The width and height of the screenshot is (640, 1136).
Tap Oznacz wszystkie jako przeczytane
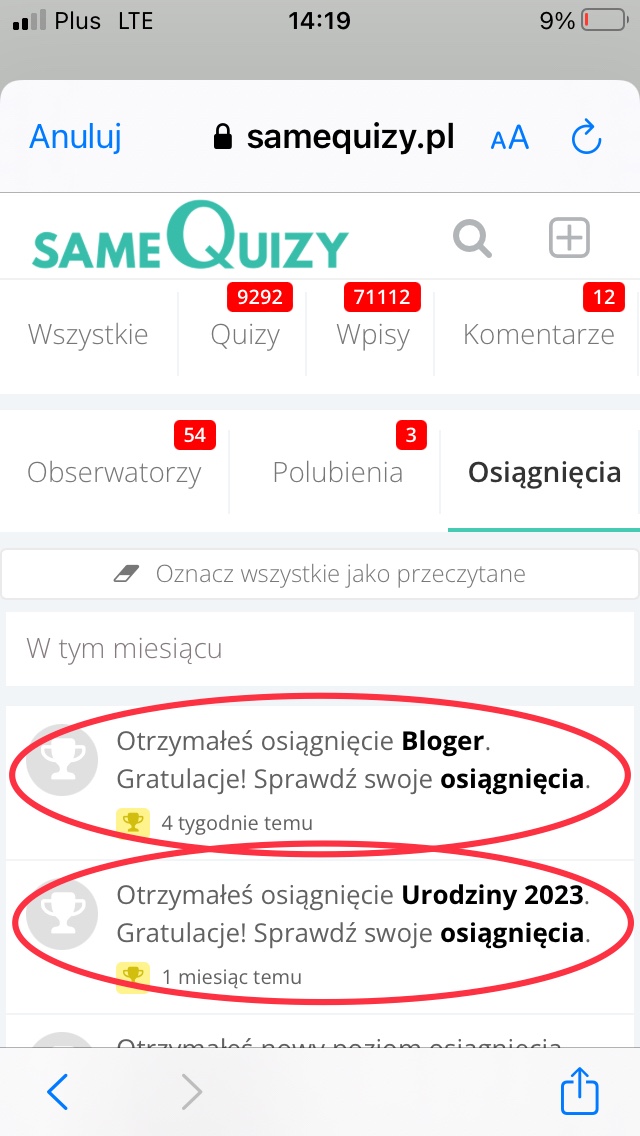[320, 574]
